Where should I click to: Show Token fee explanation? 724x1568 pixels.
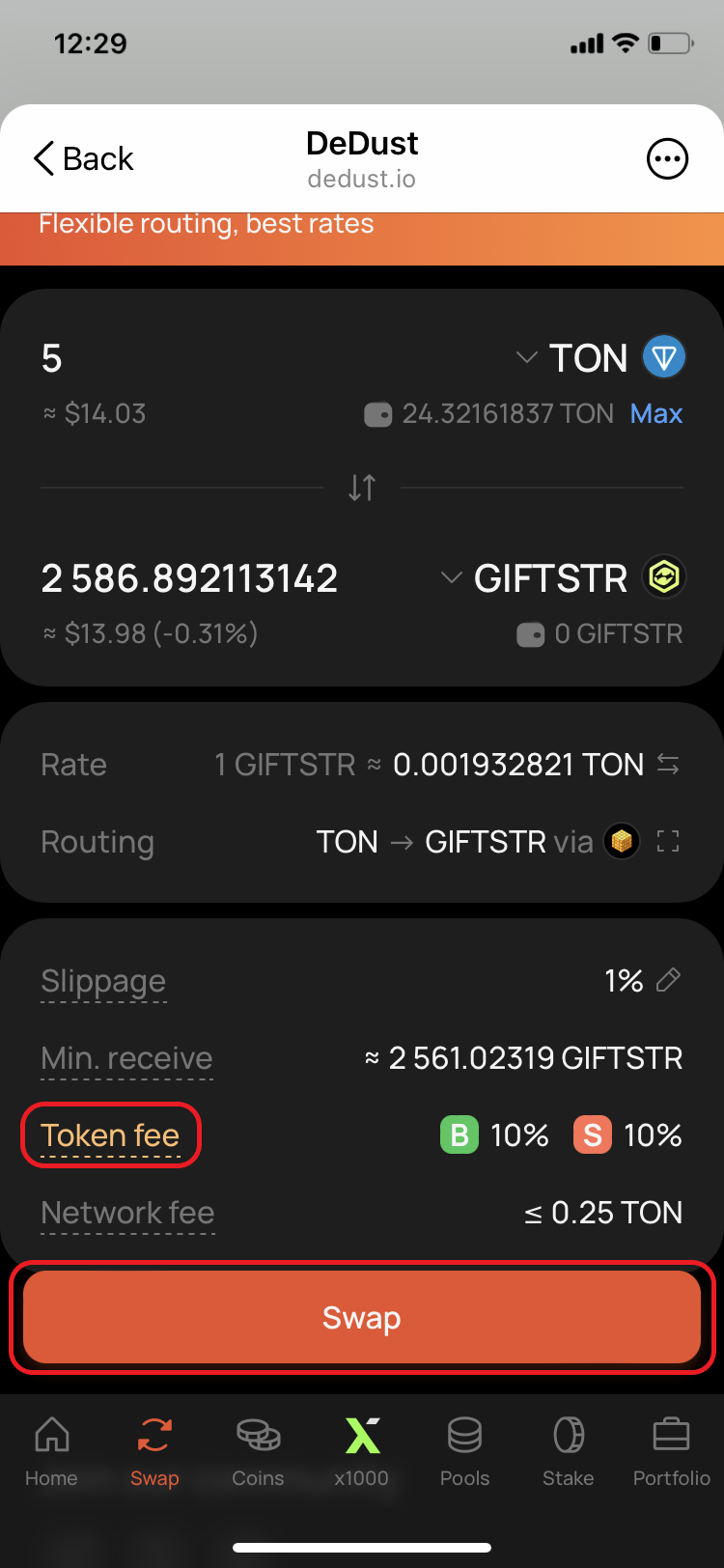(x=110, y=1135)
